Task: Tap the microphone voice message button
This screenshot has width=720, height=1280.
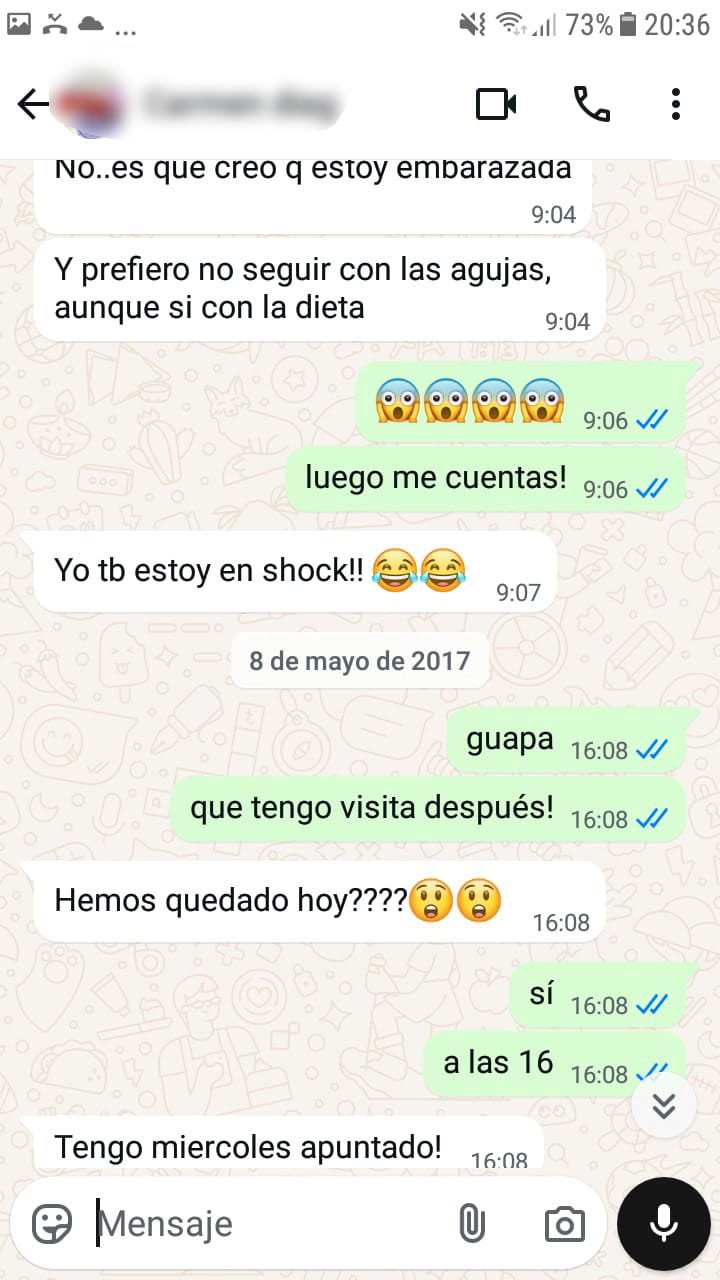Action: click(664, 1223)
